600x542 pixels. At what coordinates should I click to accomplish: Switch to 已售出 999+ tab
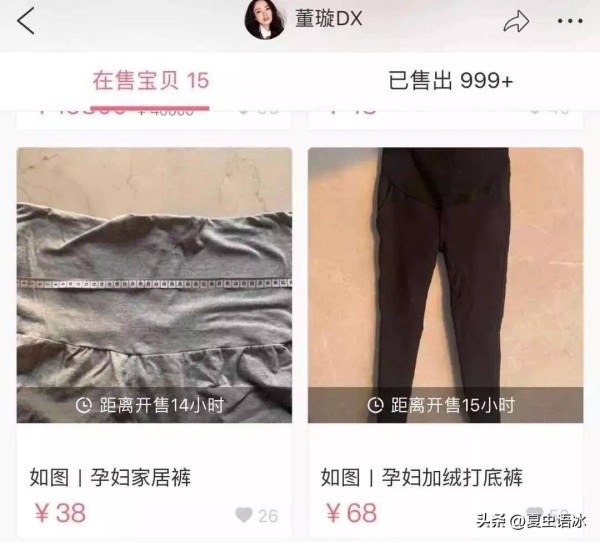450,81
